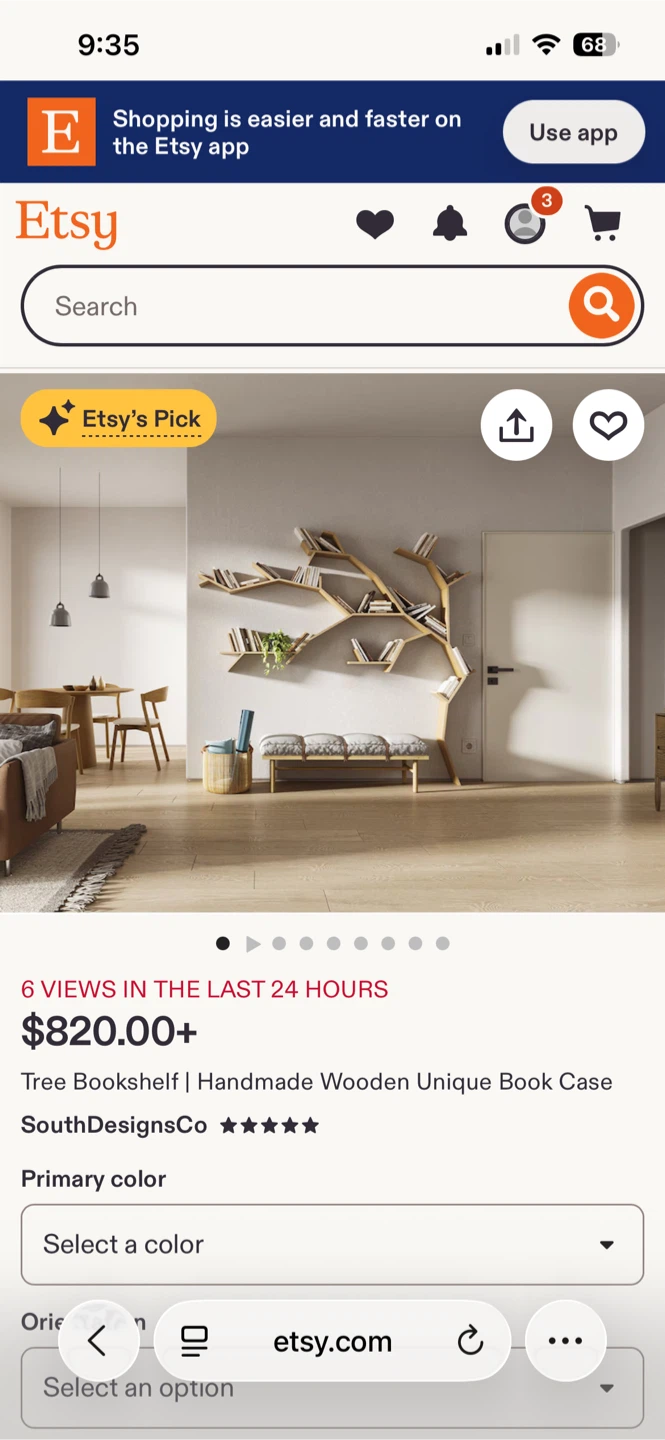Viewport: 665px width, 1440px height.
Task: Reload the etsy.com page
Action: click(470, 1341)
